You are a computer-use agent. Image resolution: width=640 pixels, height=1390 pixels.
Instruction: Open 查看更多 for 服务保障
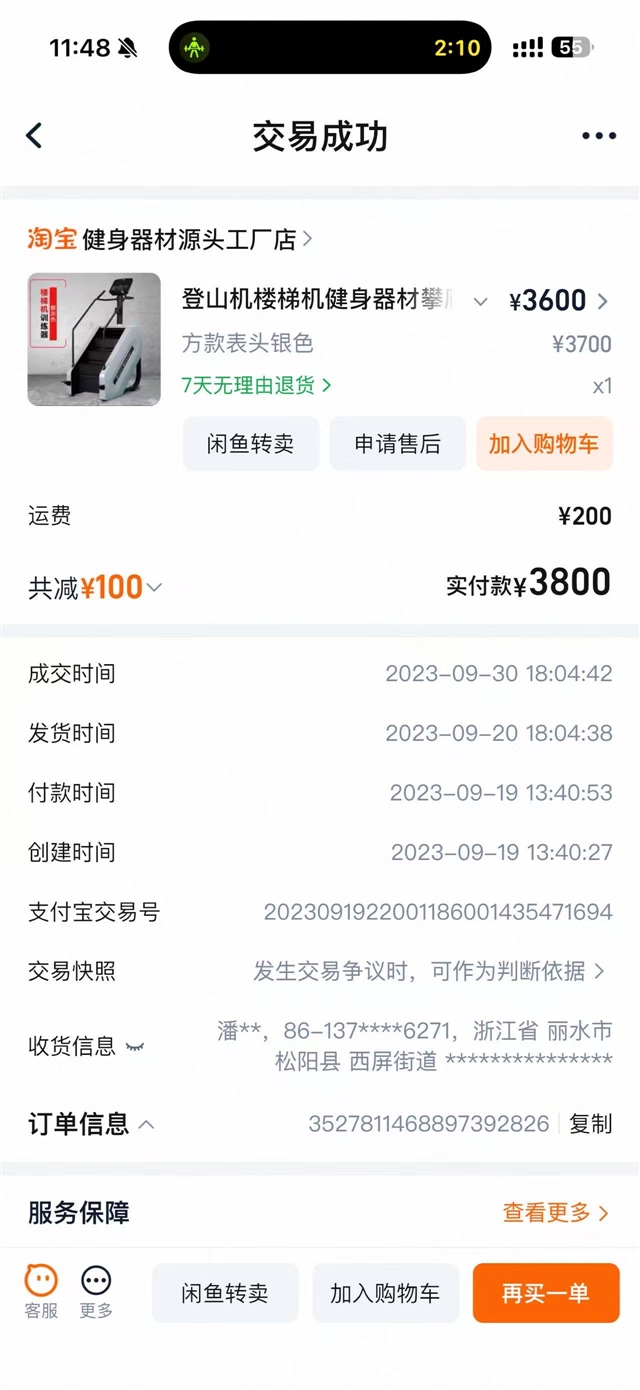[x=555, y=1213]
